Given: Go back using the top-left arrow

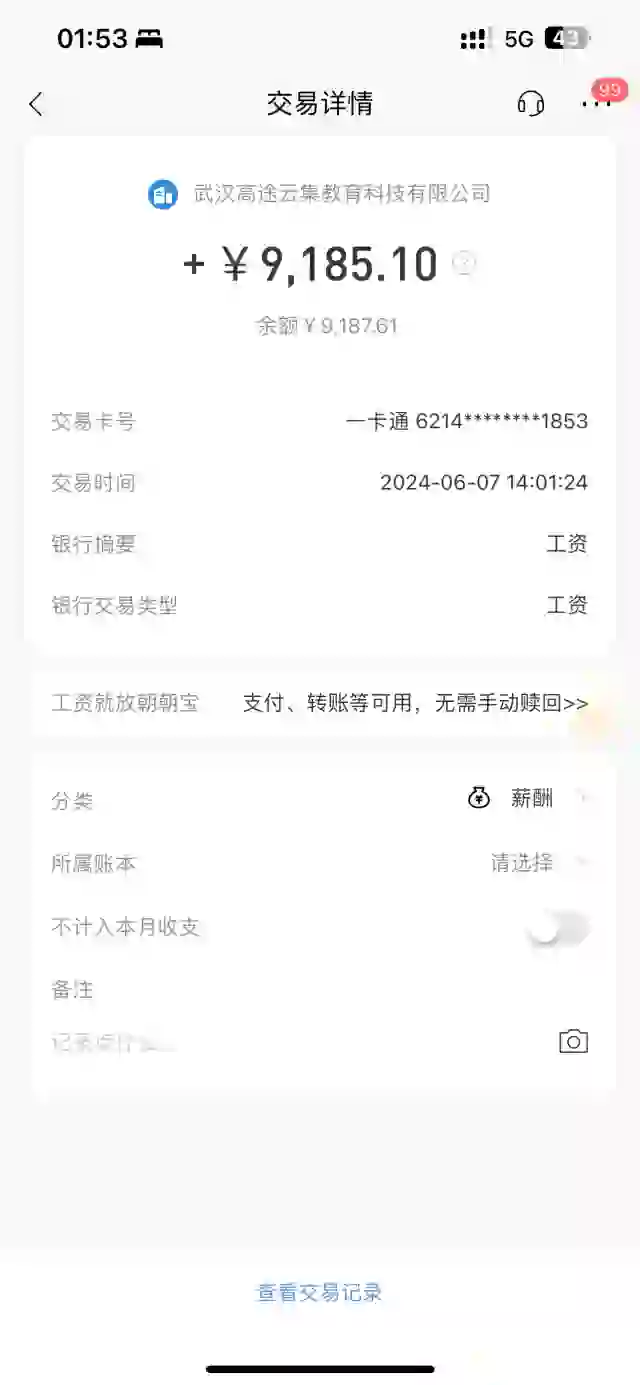Looking at the screenshot, I should (36, 104).
